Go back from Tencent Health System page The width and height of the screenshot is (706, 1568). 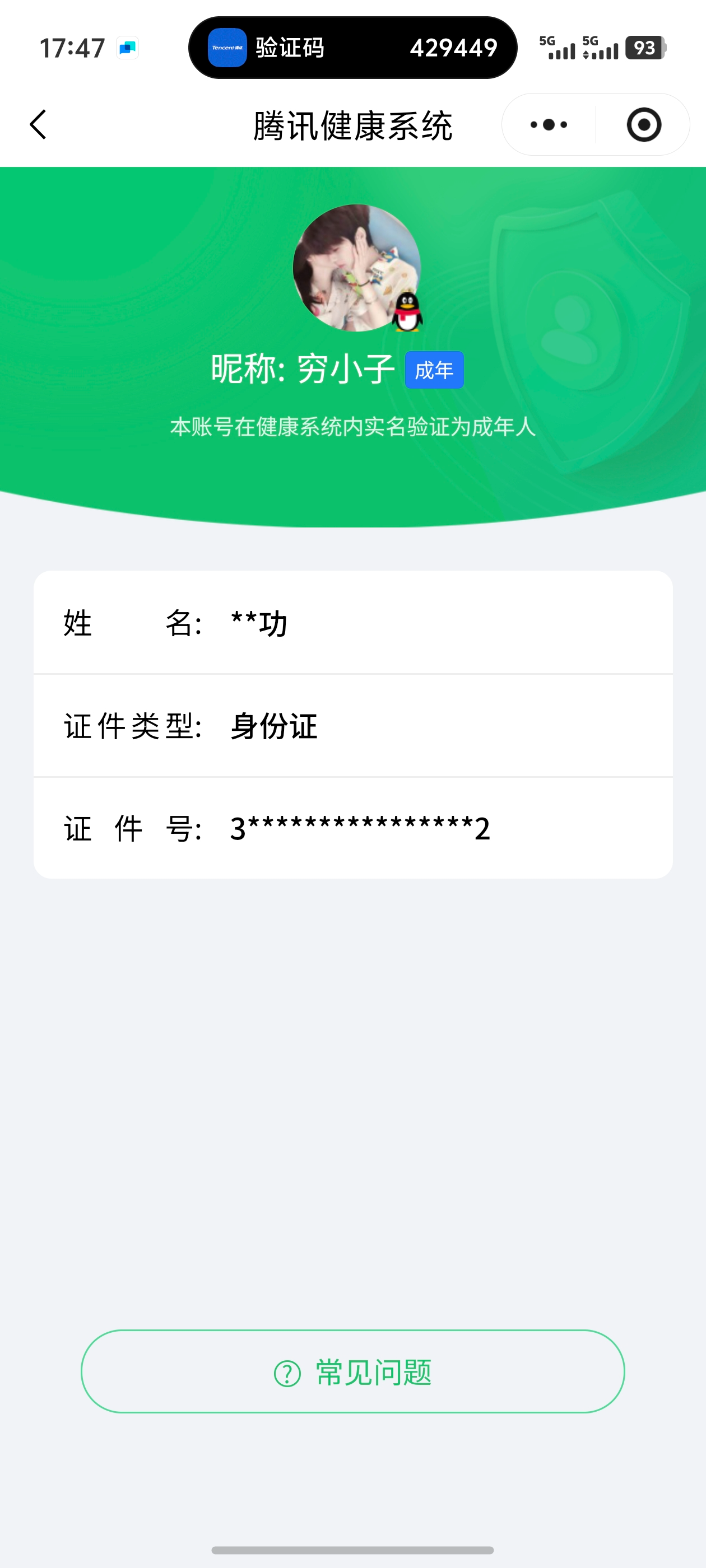38,125
